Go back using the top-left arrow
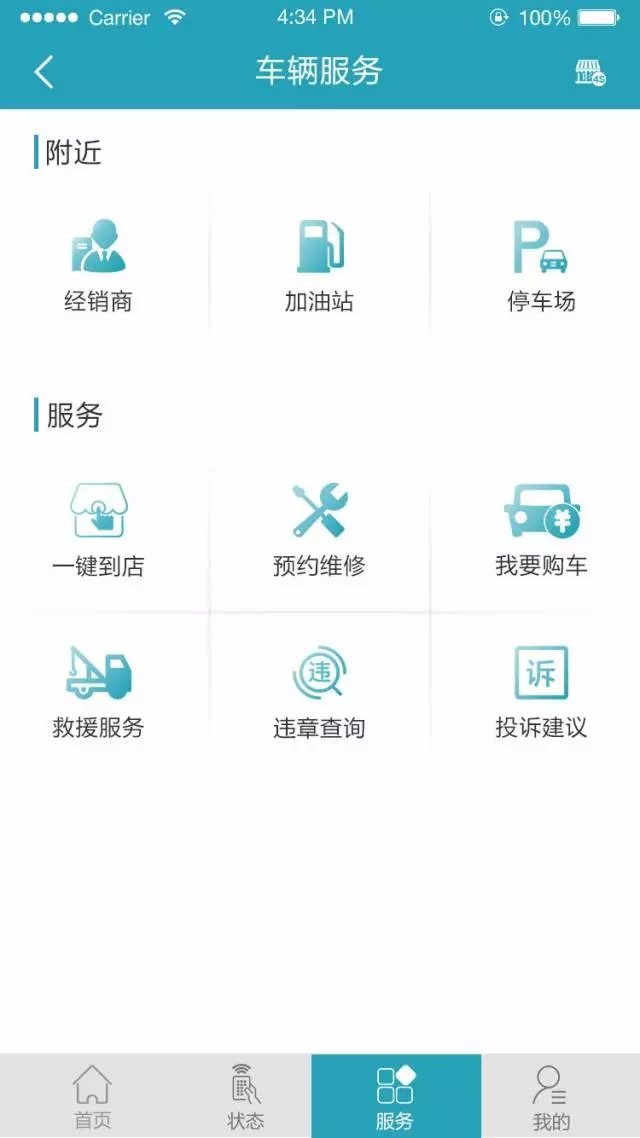640x1138 pixels. pyautogui.click(x=44, y=72)
